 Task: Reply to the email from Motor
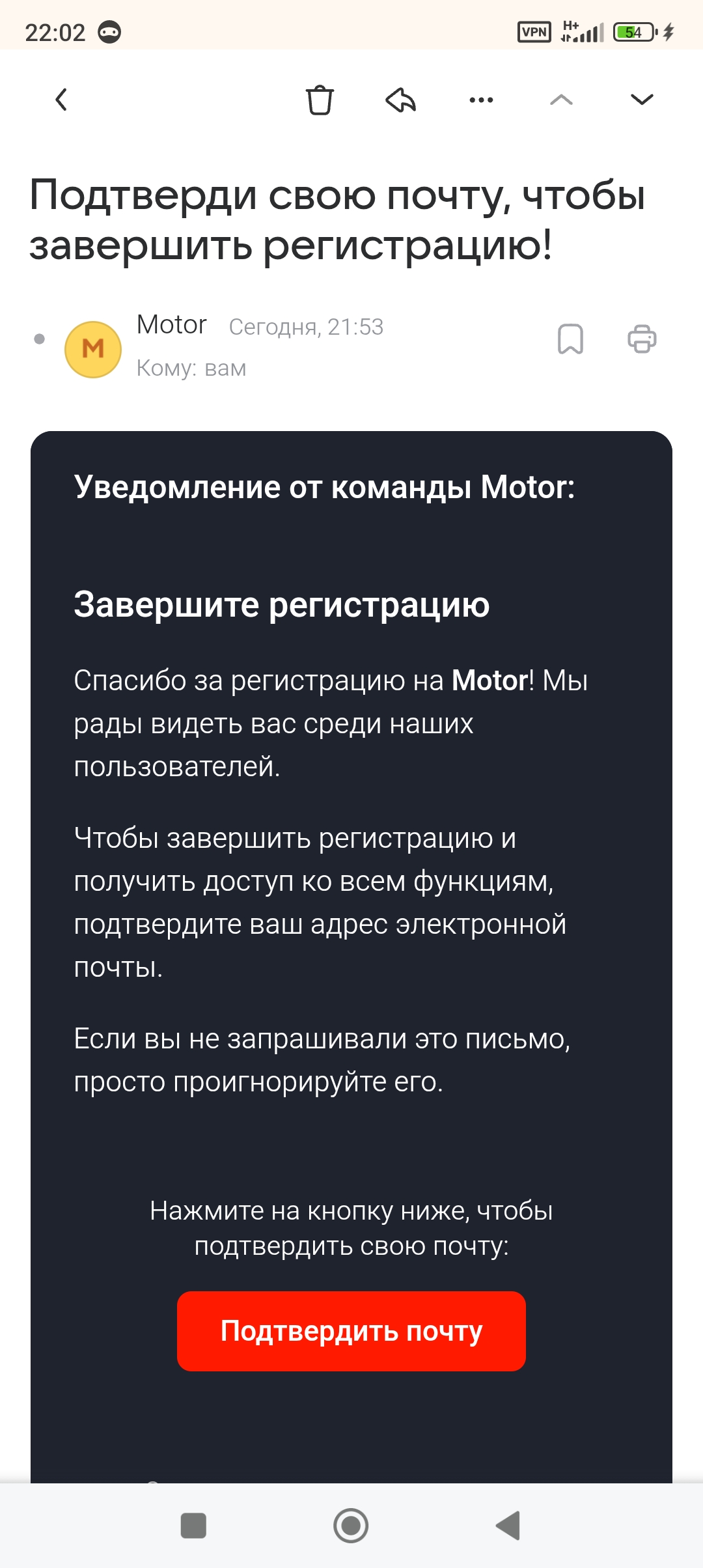(400, 100)
